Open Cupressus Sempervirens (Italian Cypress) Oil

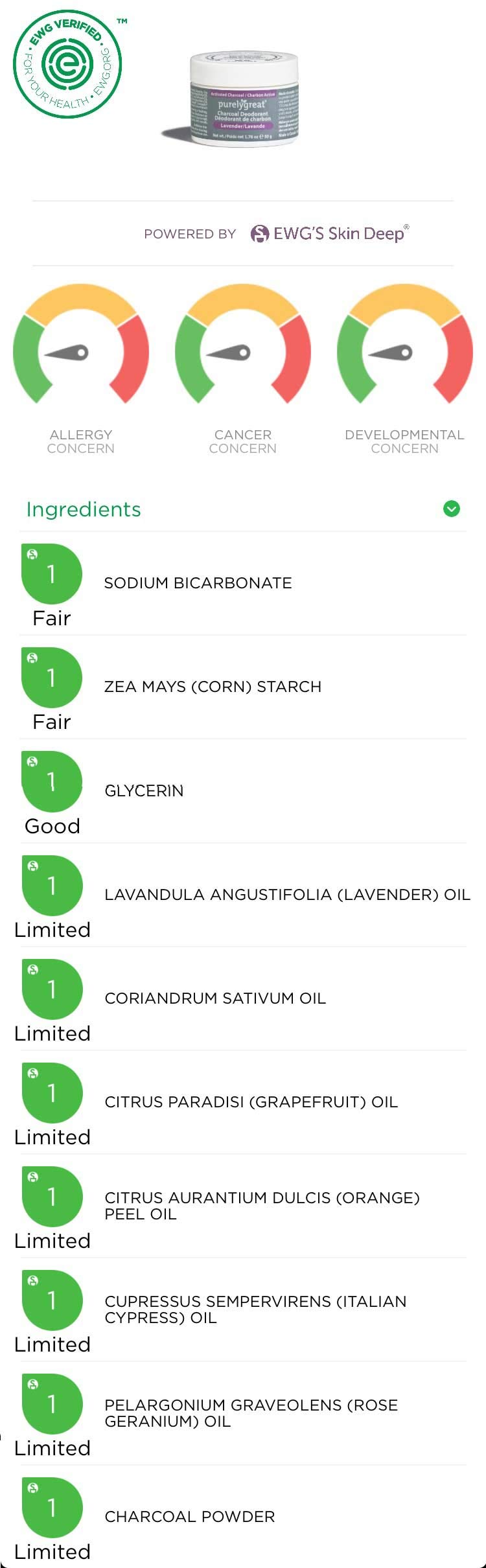coord(255,1309)
